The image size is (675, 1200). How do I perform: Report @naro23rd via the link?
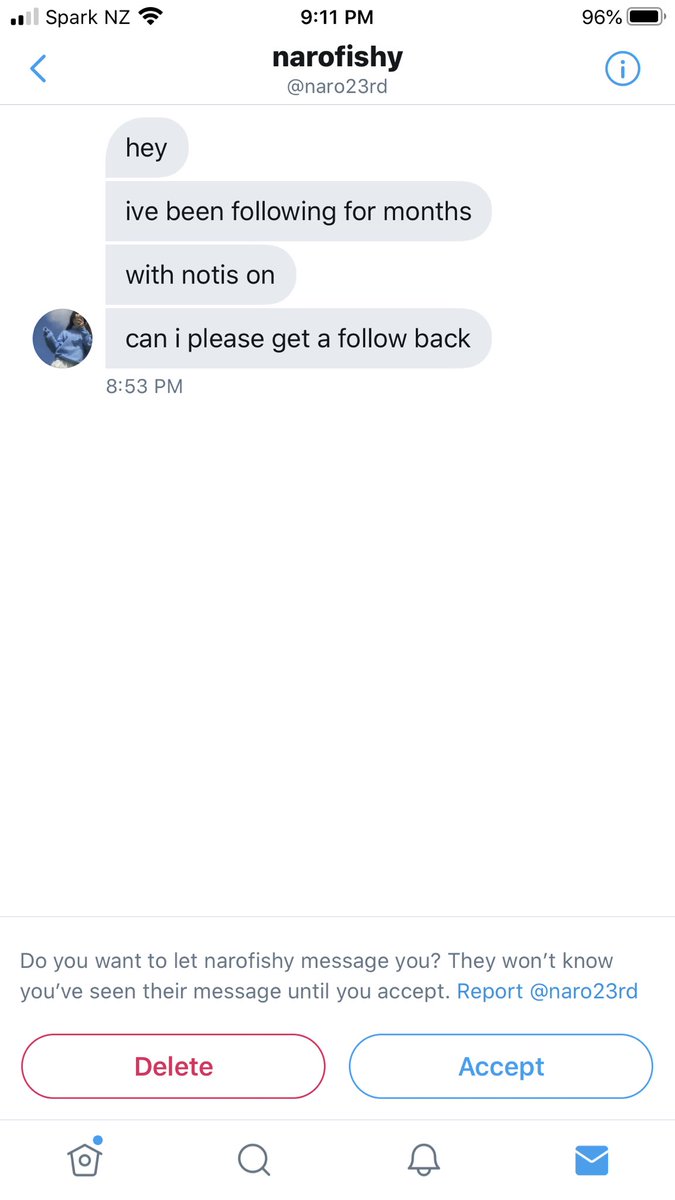pos(547,991)
